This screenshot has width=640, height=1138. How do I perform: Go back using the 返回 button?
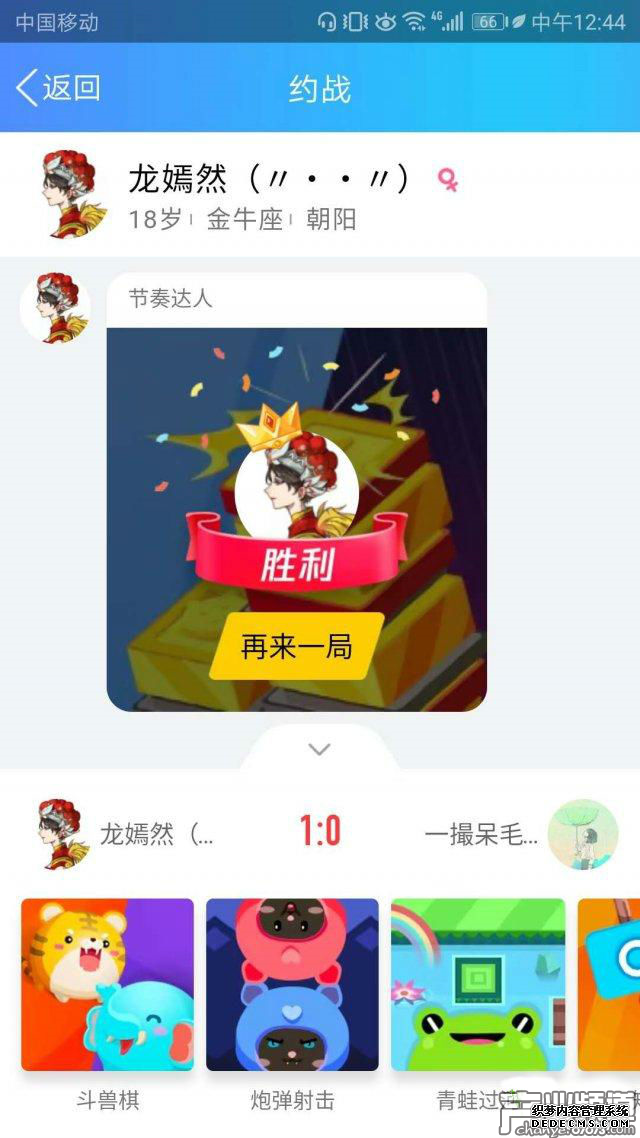[x=58, y=88]
